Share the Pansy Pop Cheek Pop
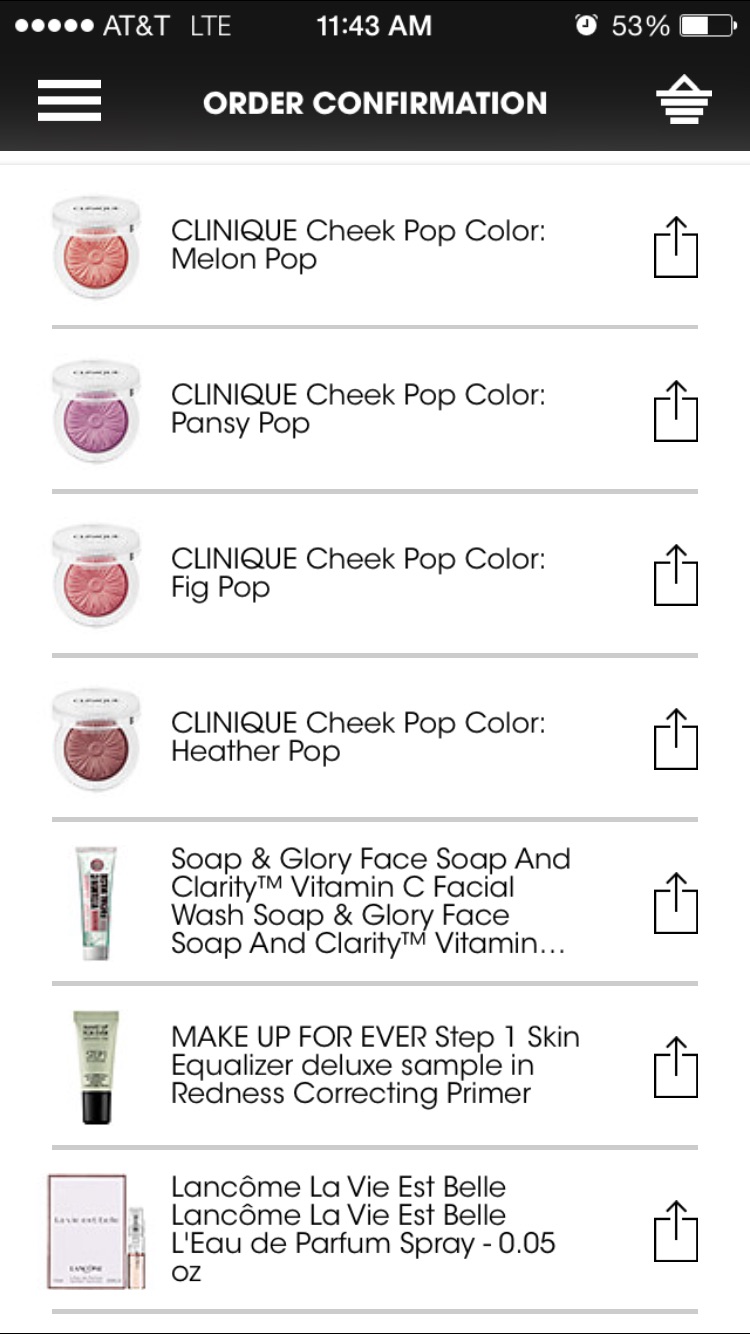 click(675, 411)
